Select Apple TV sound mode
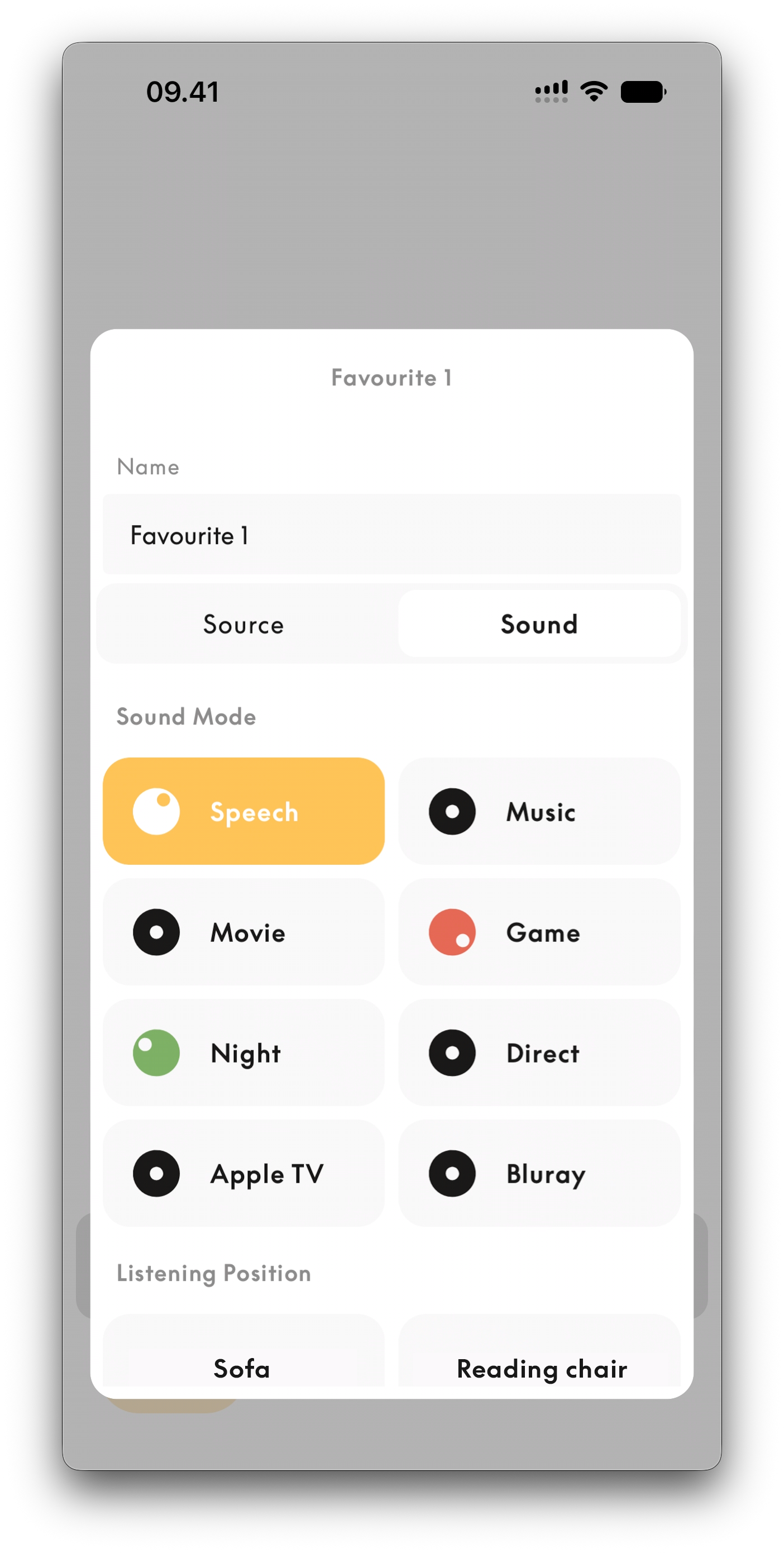 pos(243,1173)
